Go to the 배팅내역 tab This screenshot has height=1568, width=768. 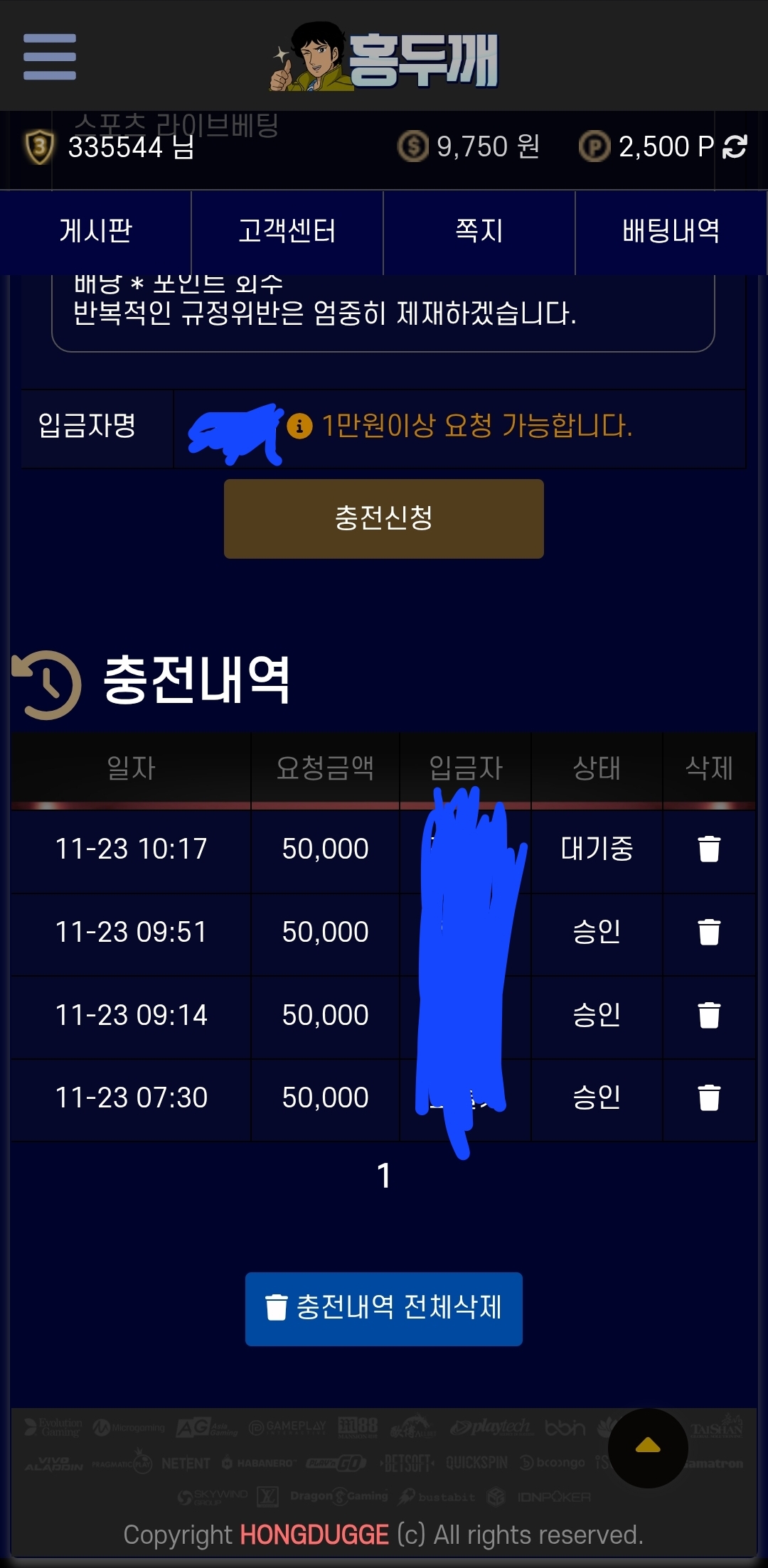[x=671, y=231]
